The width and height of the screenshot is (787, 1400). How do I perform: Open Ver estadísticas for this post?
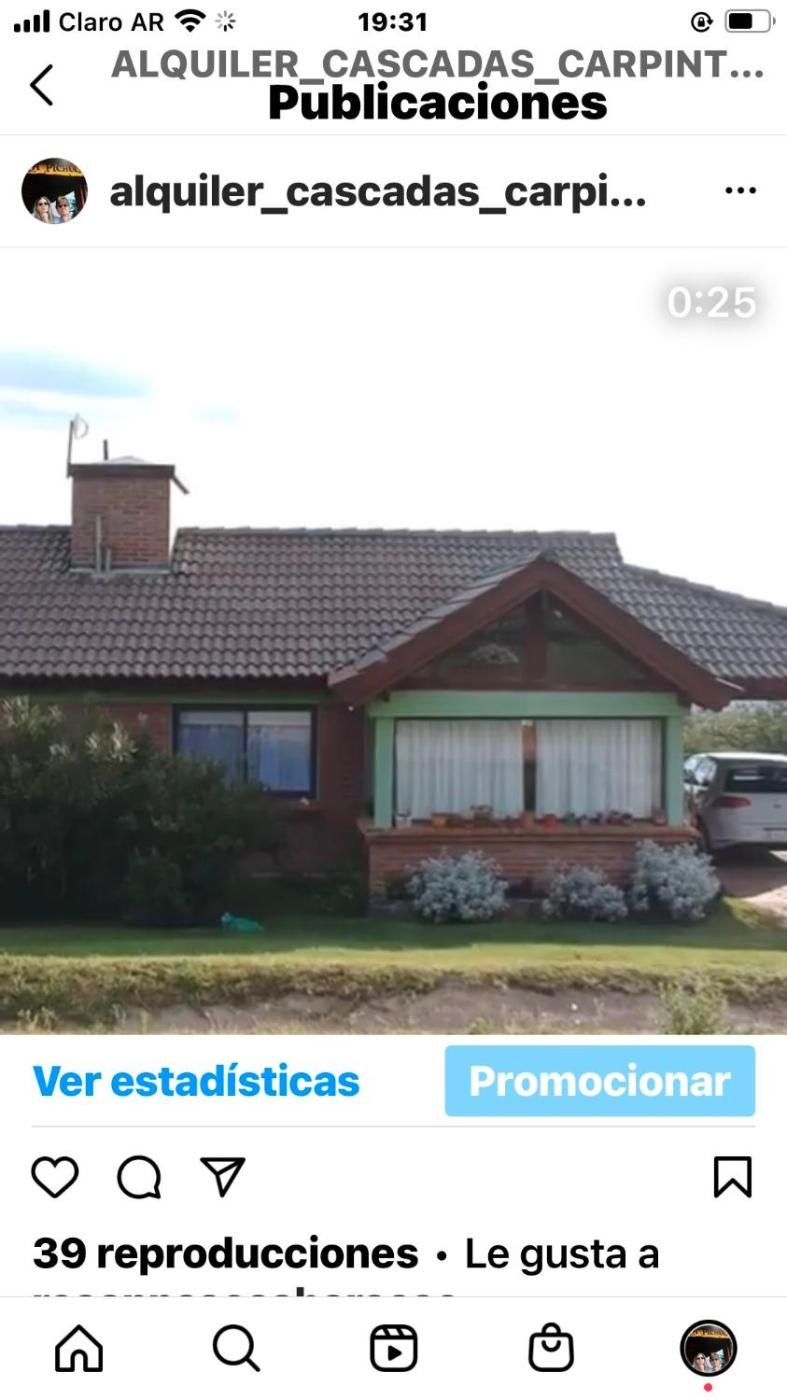(x=196, y=1081)
